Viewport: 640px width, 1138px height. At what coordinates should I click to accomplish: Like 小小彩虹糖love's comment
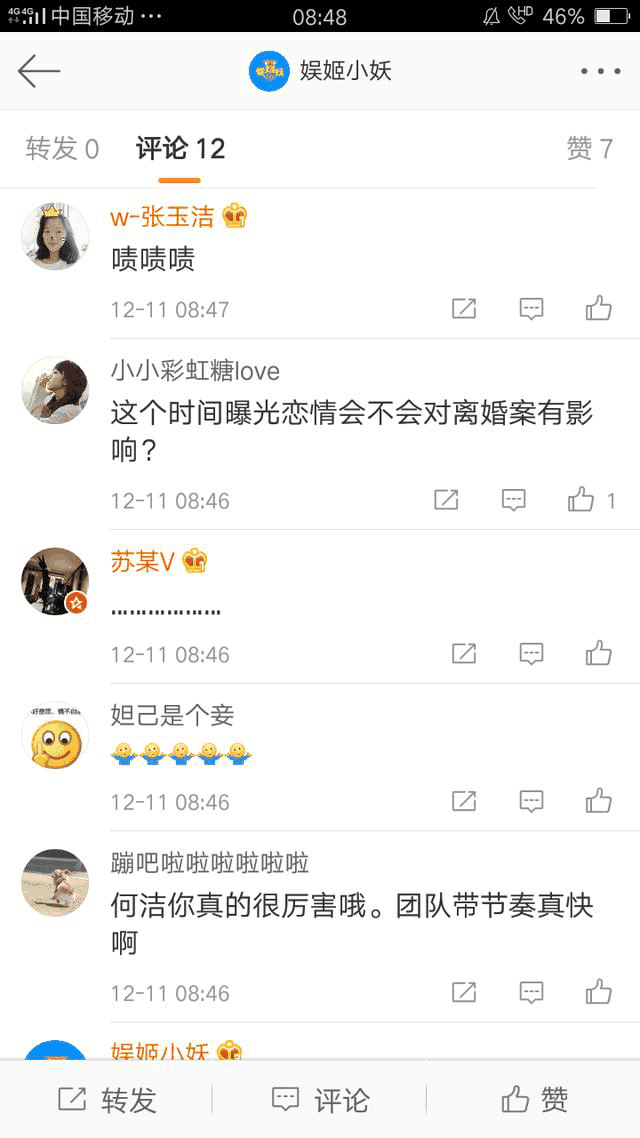pos(582,499)
